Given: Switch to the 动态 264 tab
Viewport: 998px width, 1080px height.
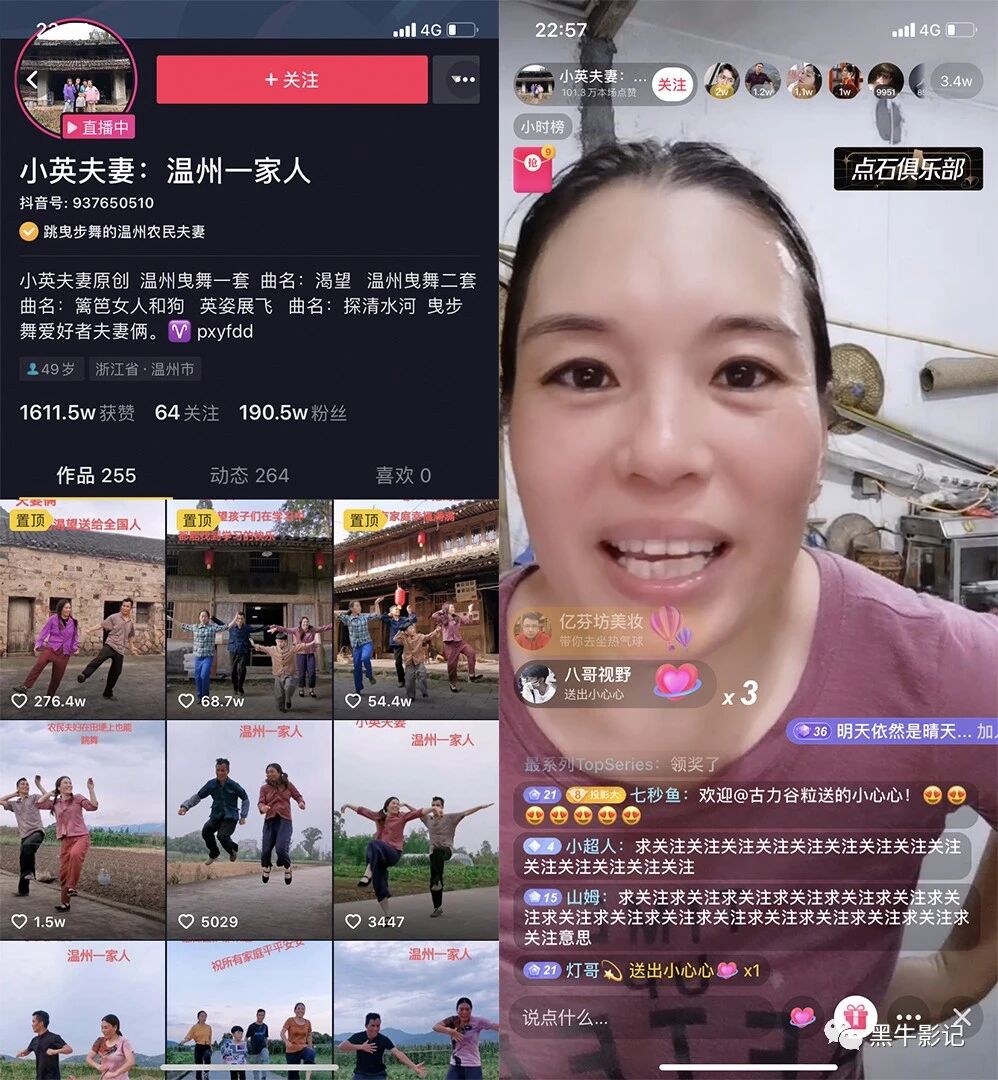Looking at the screenshot, I should [248, 476].
